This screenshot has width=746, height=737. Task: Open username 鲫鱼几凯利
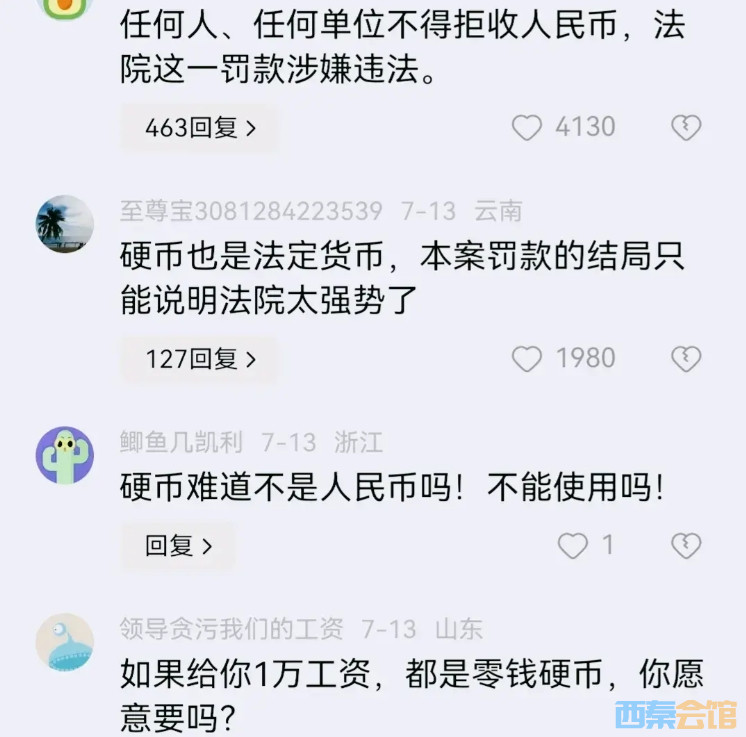point(181,442)
